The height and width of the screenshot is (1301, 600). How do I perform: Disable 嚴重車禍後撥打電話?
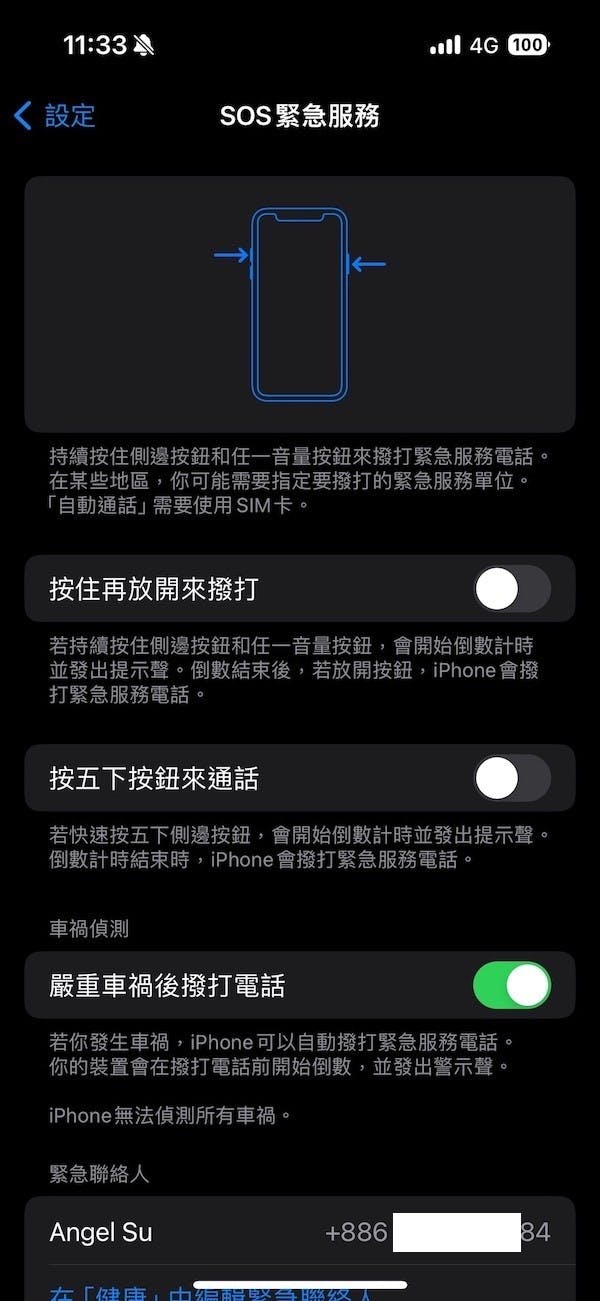pyautogui.click(x=511, y=985)
